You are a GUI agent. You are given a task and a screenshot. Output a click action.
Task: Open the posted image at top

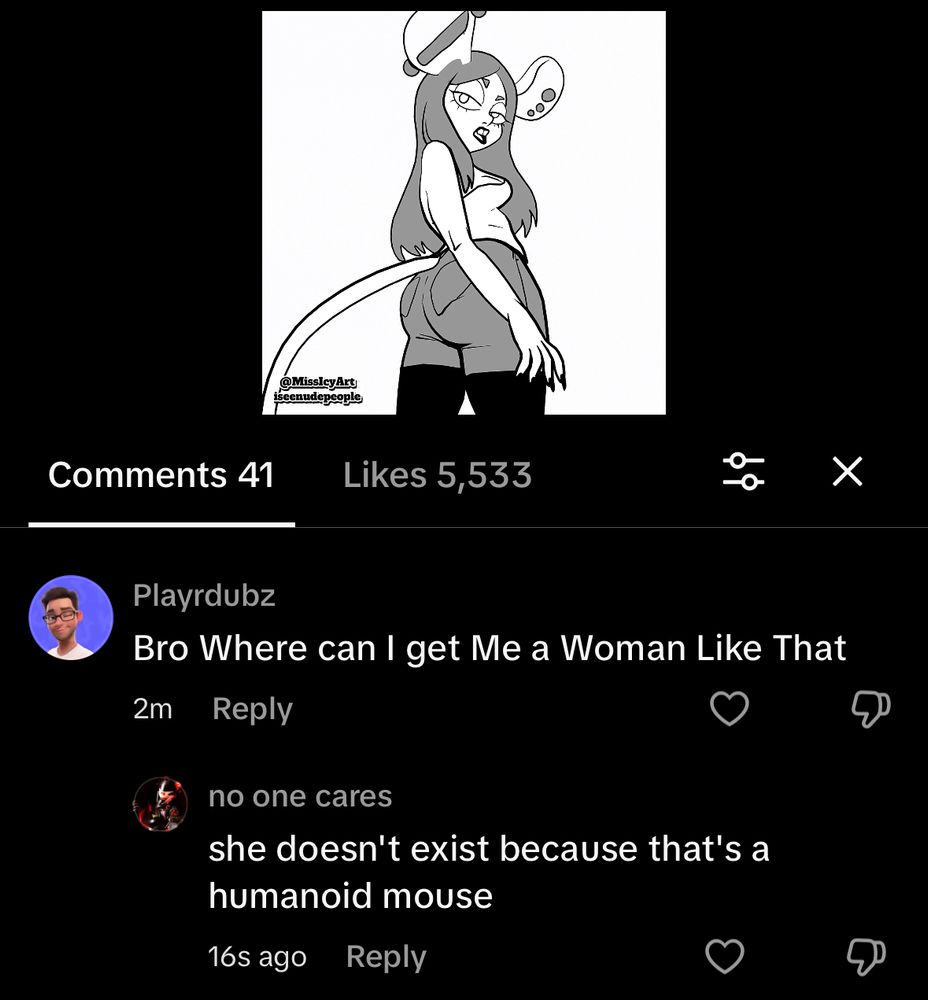463,212
